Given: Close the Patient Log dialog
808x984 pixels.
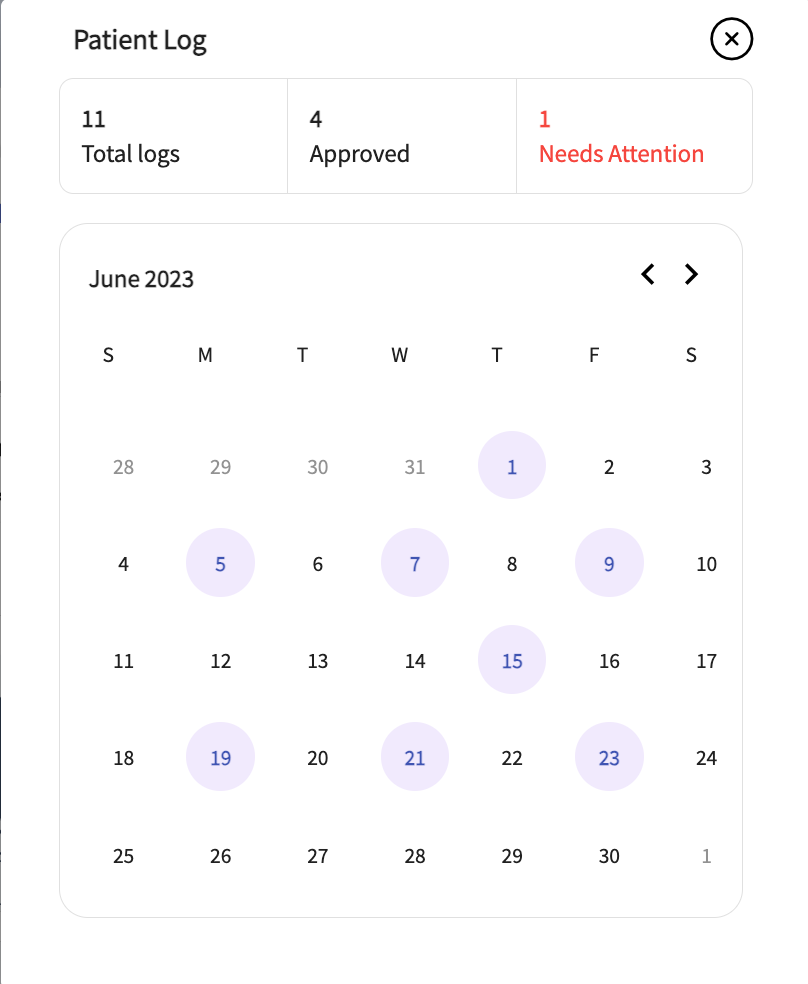Looking at the screenshot, I should point(731,39).
